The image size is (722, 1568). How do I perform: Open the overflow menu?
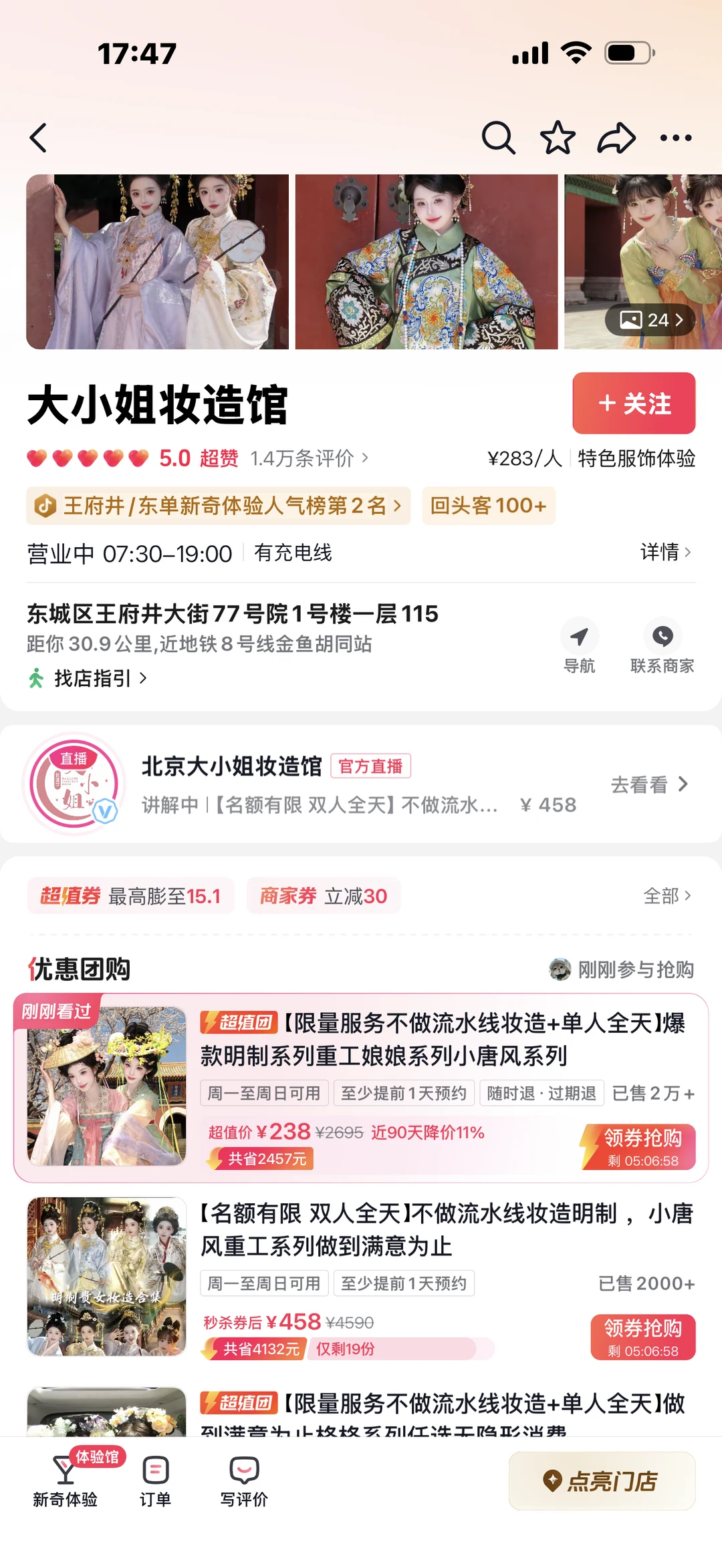coord(675,138)
